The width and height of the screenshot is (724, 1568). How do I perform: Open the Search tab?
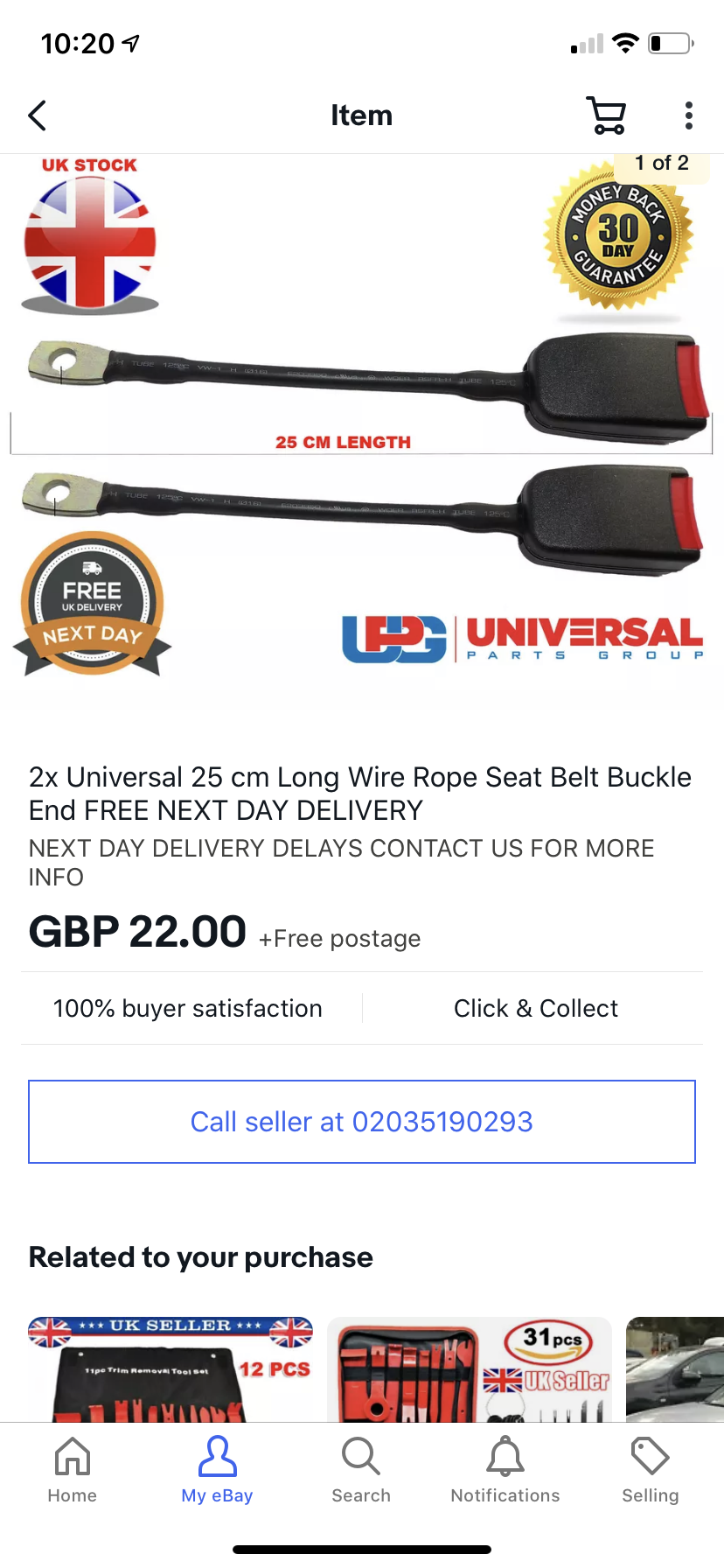tap(361, 1470)
